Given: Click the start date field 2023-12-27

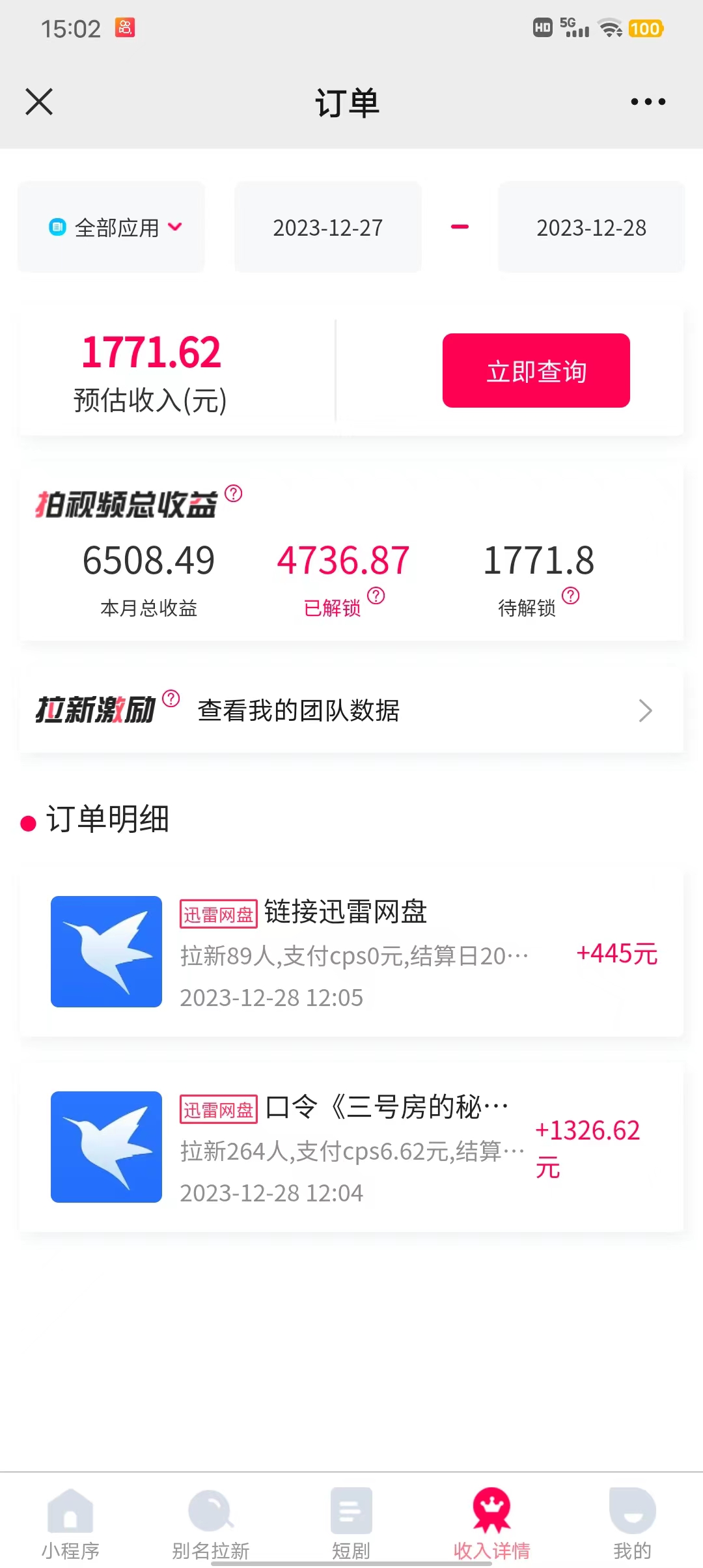Looking at the screenshot, I should [327, 227].
